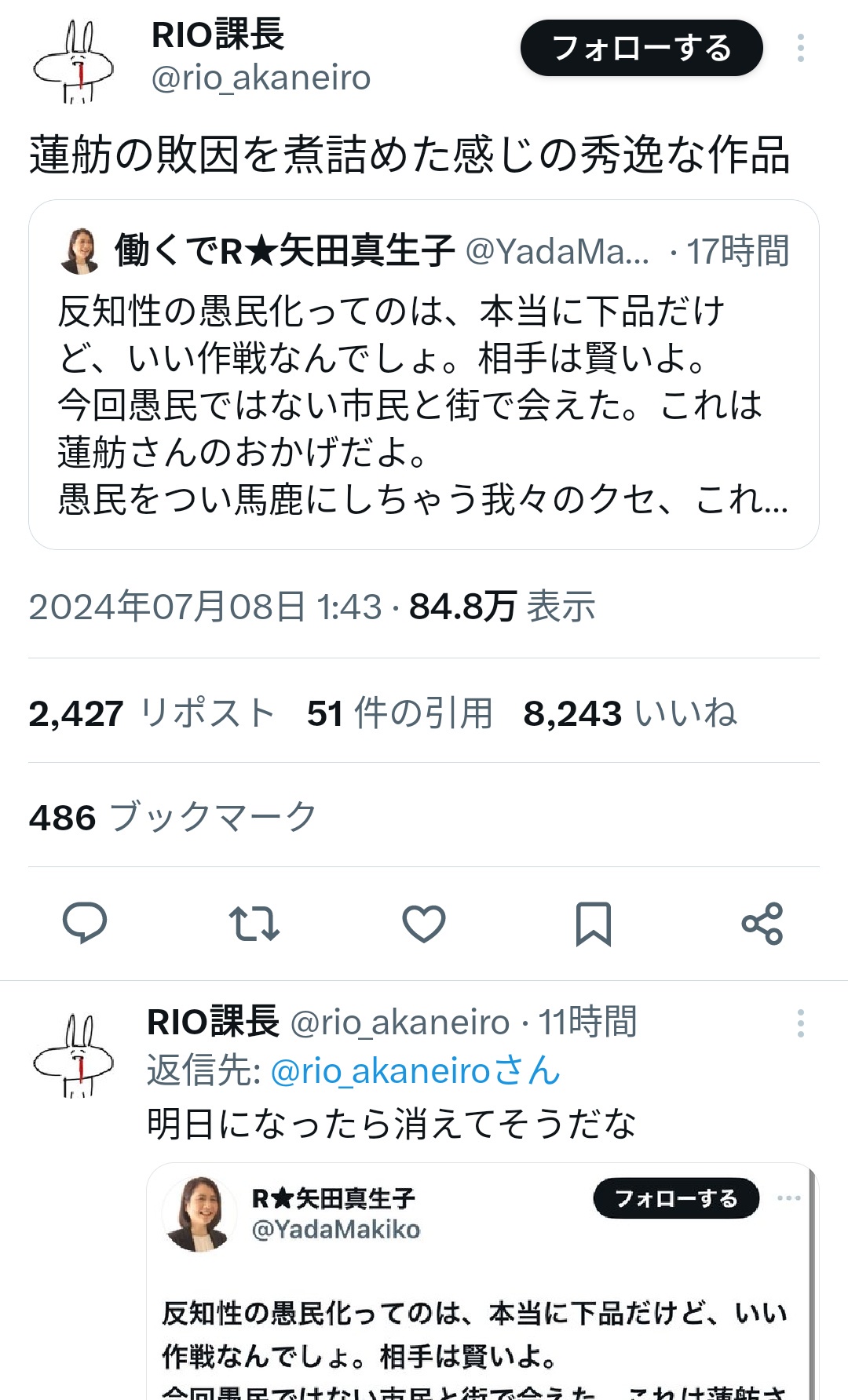The image size is (848, 1400).
Task: Open overflow menu on RIO課長's reply
Action: coord(800,1023)
